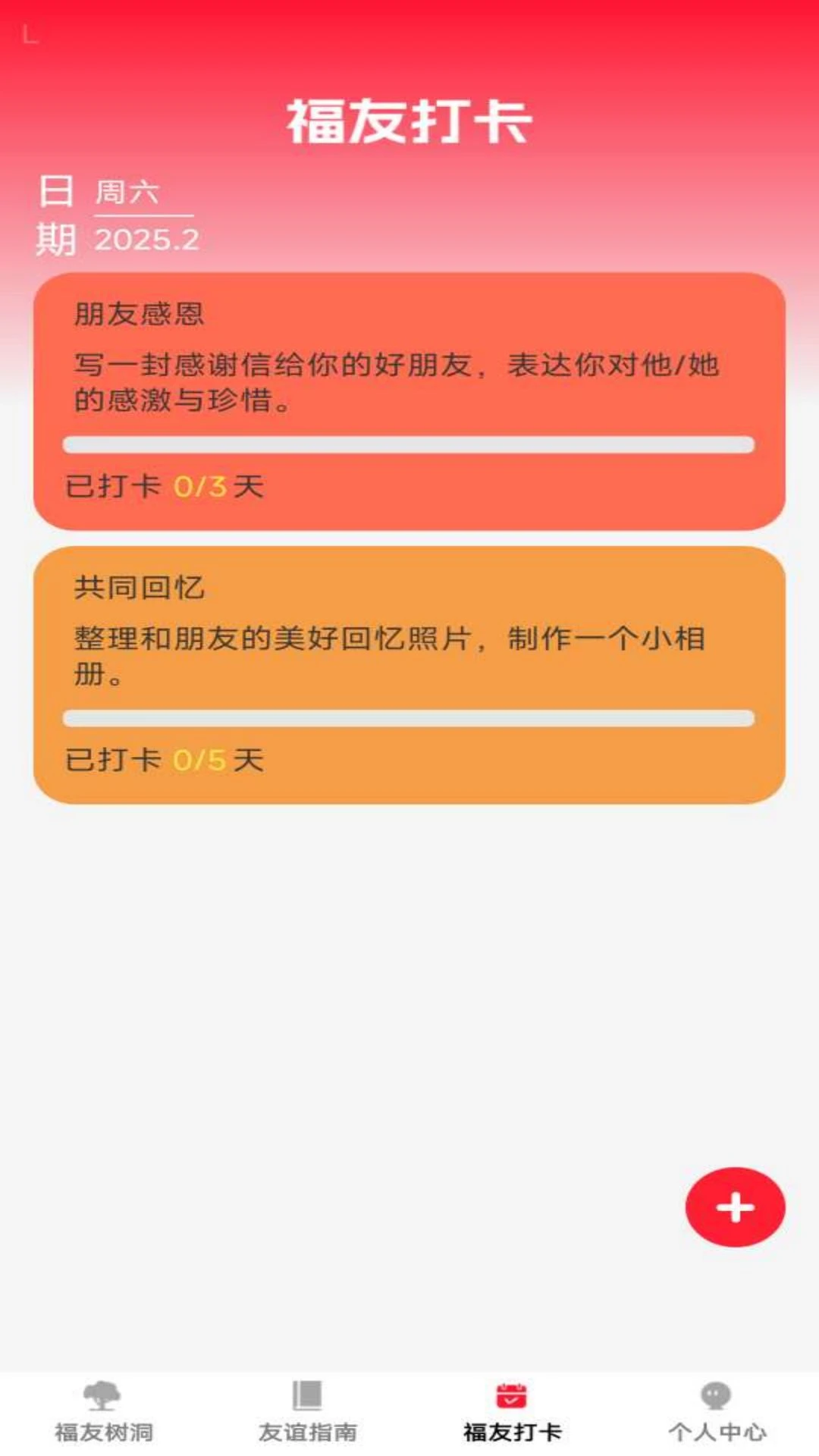Open the 朋友感恩 check-in card
The width and height of the screenshot is (819, 1456).
tap(409, 400)
